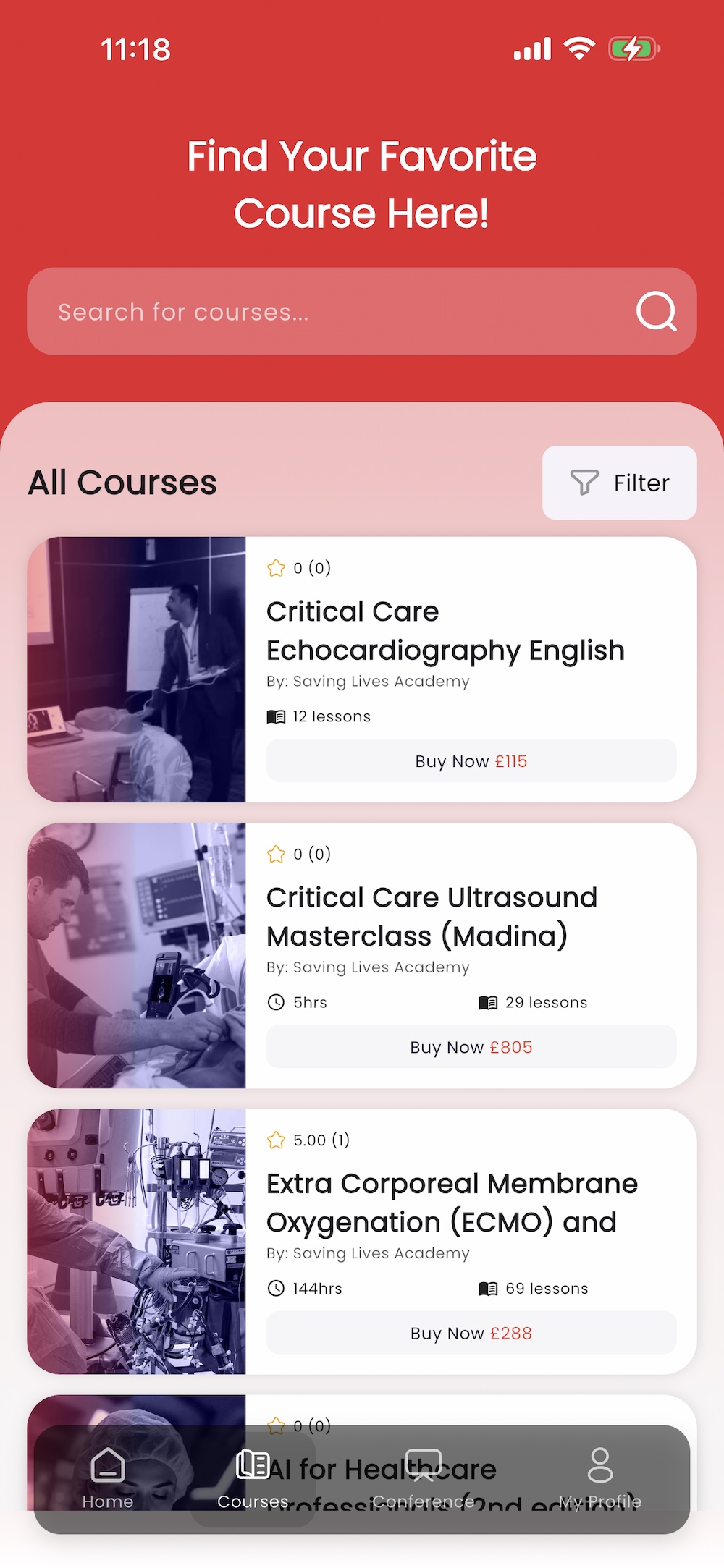Viewport: 724px width, 1568px height.
Task: Open Critical Care Ultrasound Masterclass (Madina) course
Action: pyautogui.click(x=432, y=917)
